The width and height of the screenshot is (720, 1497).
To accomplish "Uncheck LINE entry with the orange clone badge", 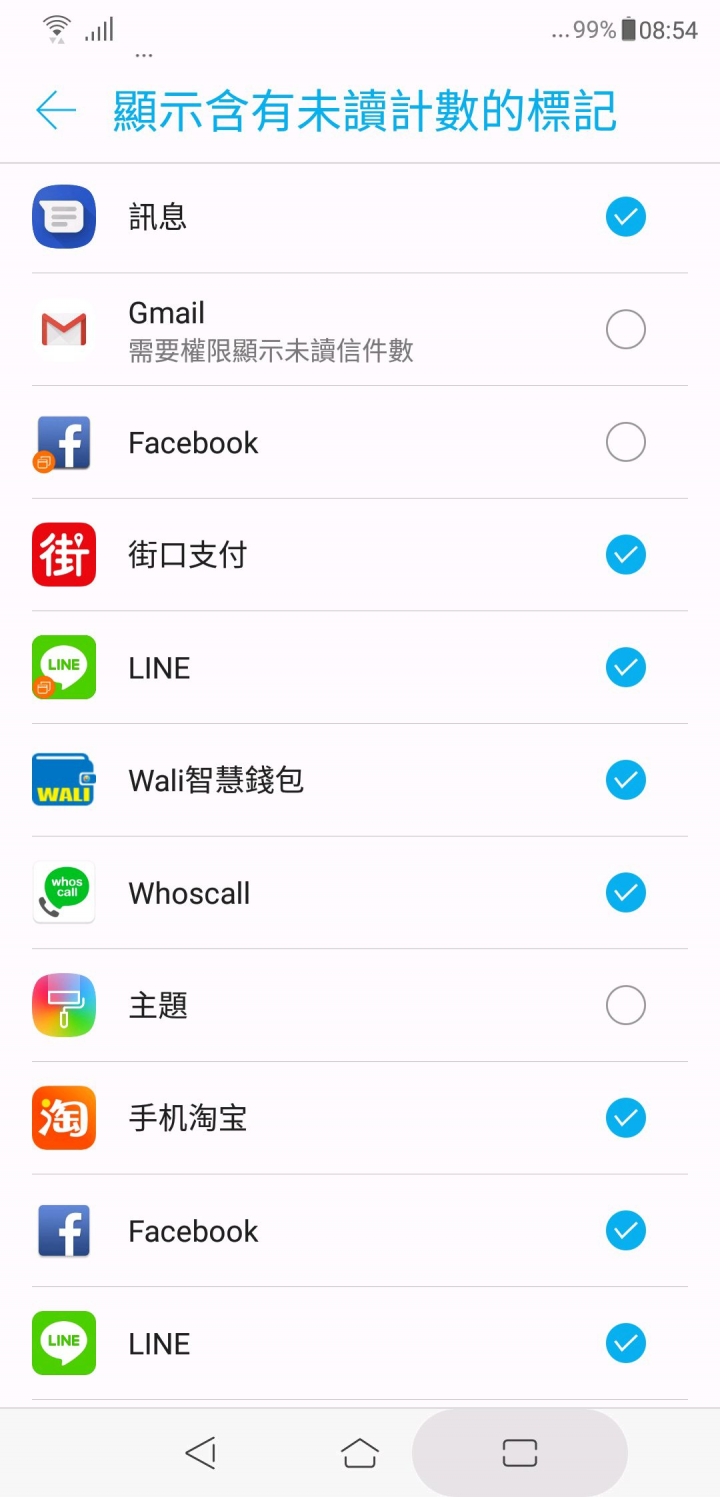I will (x=626, y=667).
